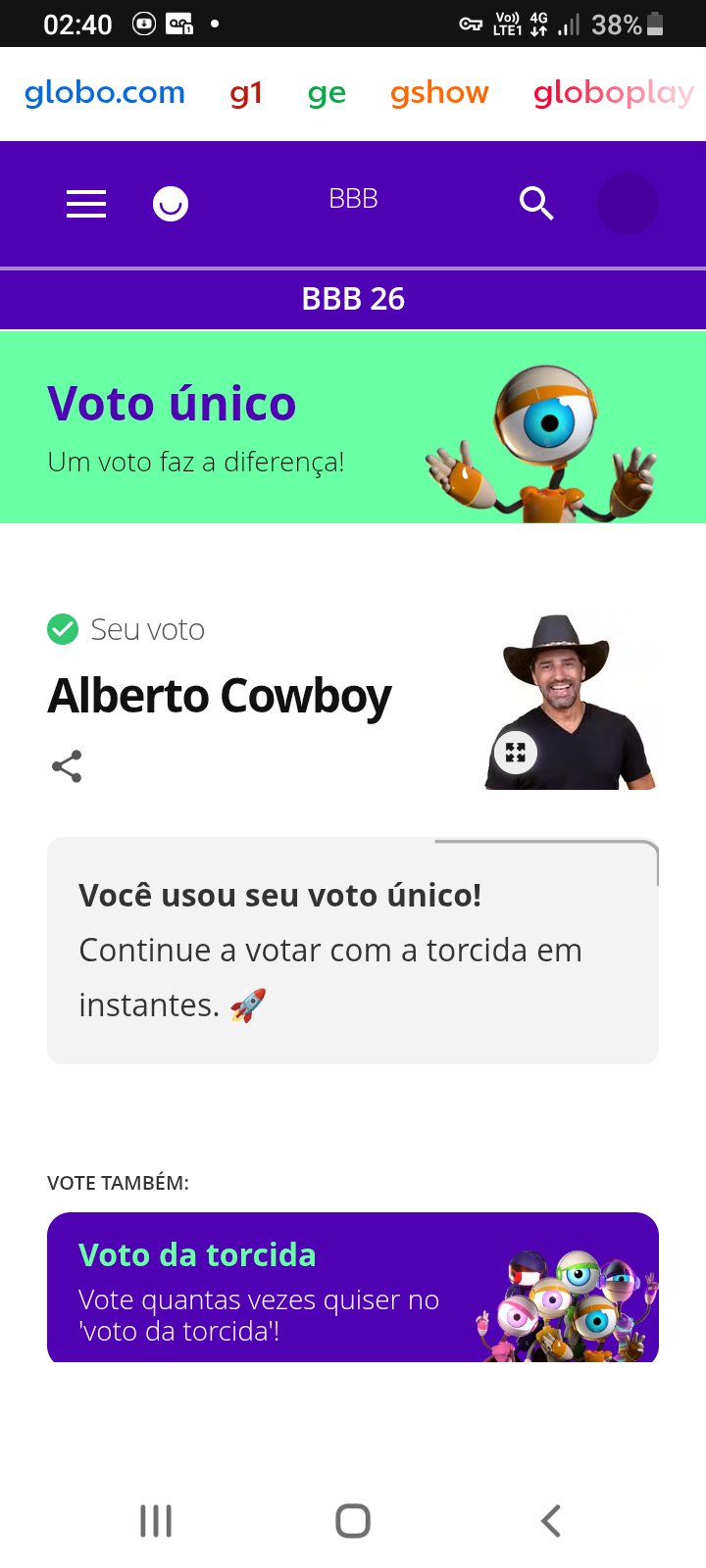Expand Alberto Cowboy's photo
This screenshot has width=706, height=1568.
(x=516, y=753)
